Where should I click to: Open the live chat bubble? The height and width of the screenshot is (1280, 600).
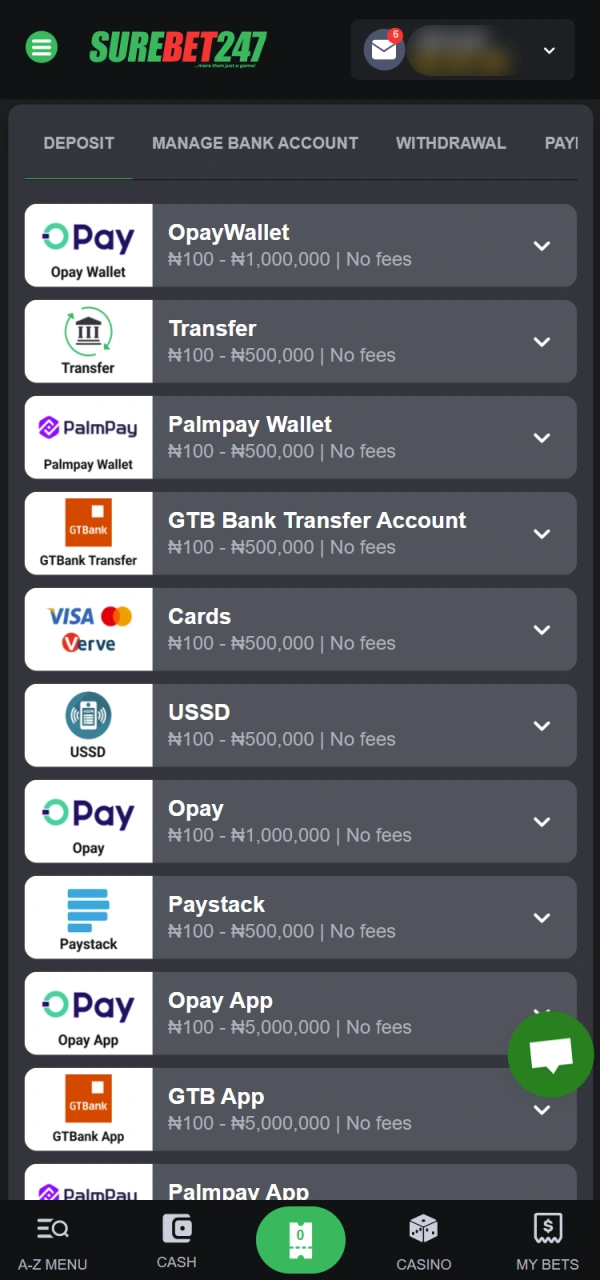pyautogui.click(x=550, y=1055)
